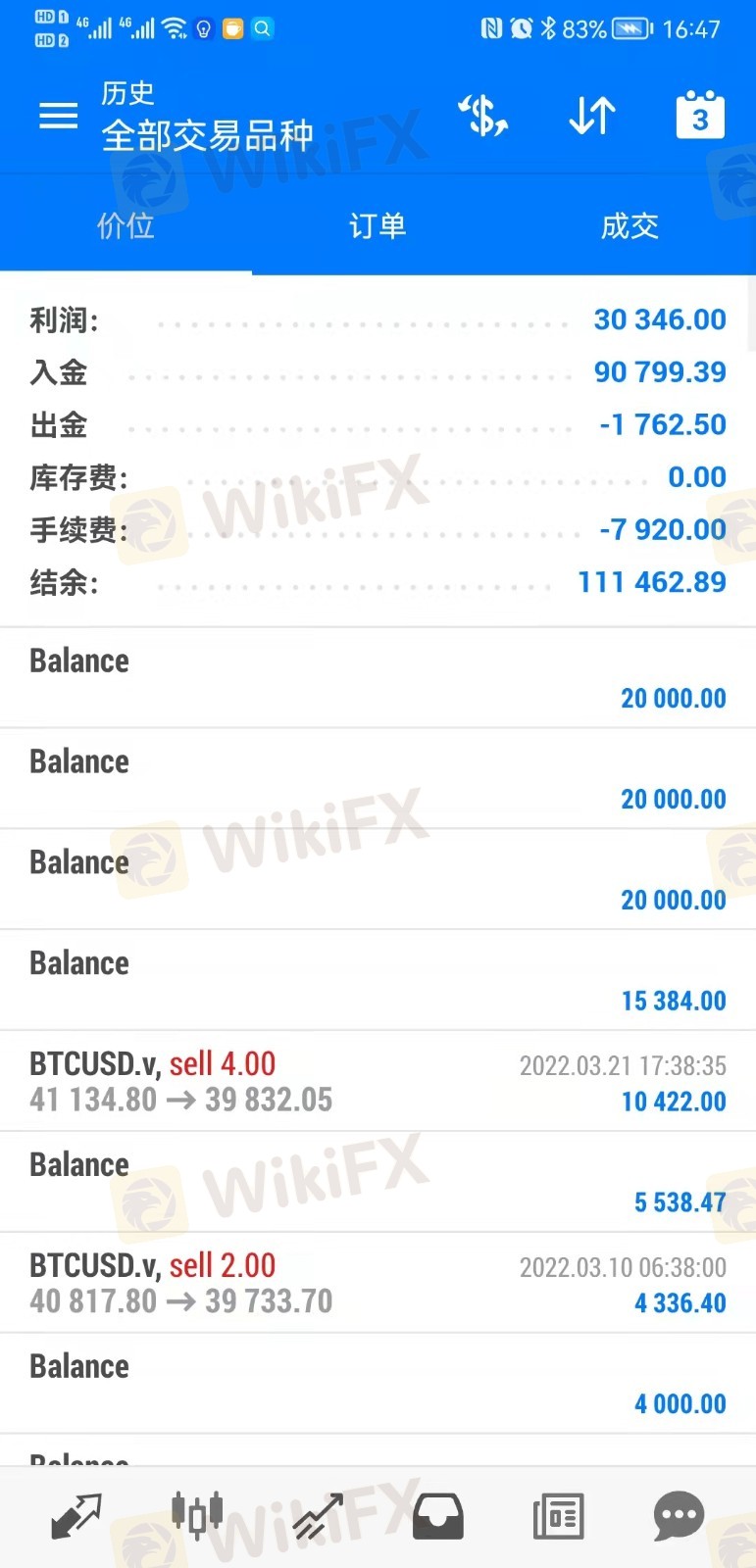Open the candlestick chart section
756x1568 pixels.
tap(197, 1516)
